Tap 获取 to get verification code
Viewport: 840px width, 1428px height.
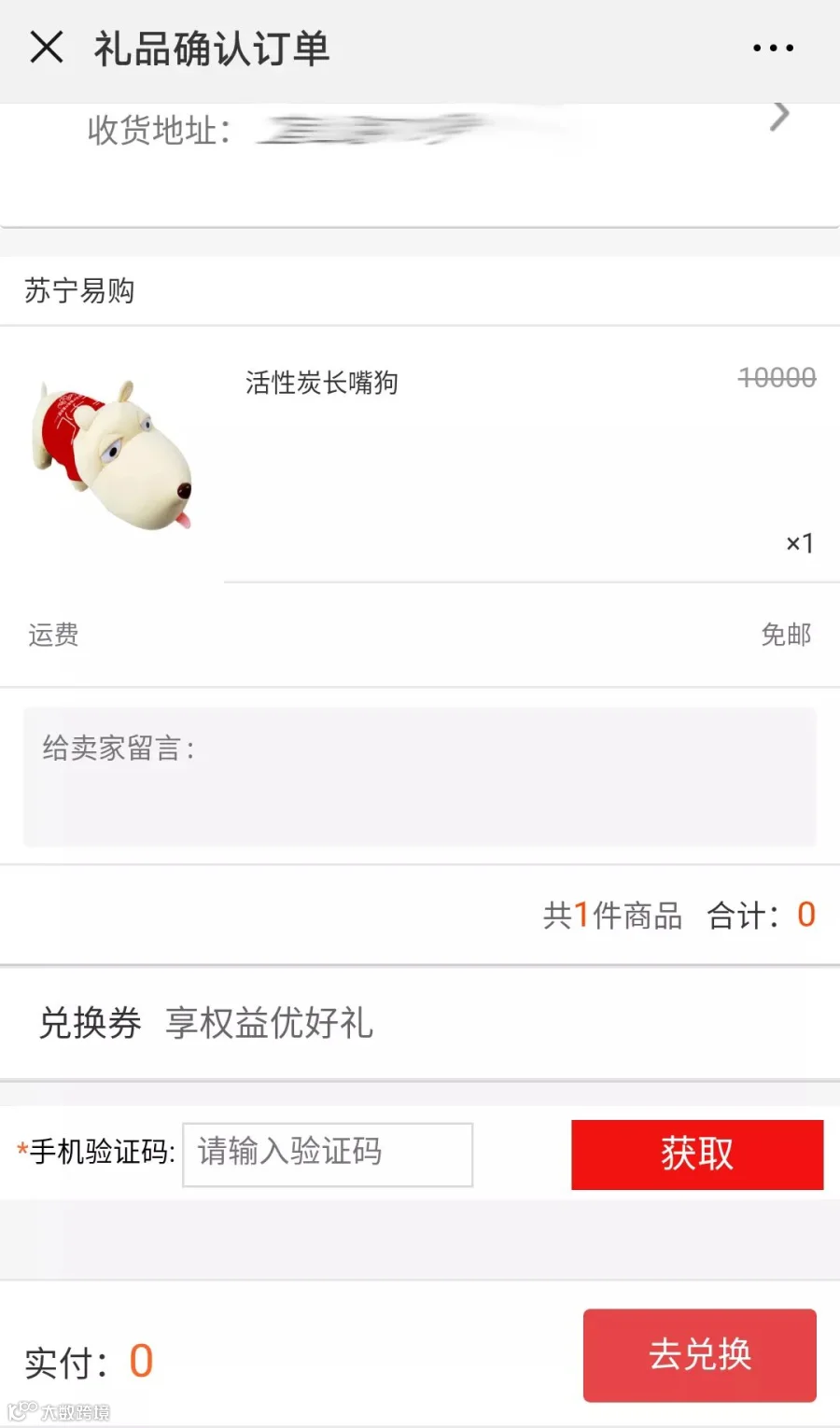pos(697,1155)
